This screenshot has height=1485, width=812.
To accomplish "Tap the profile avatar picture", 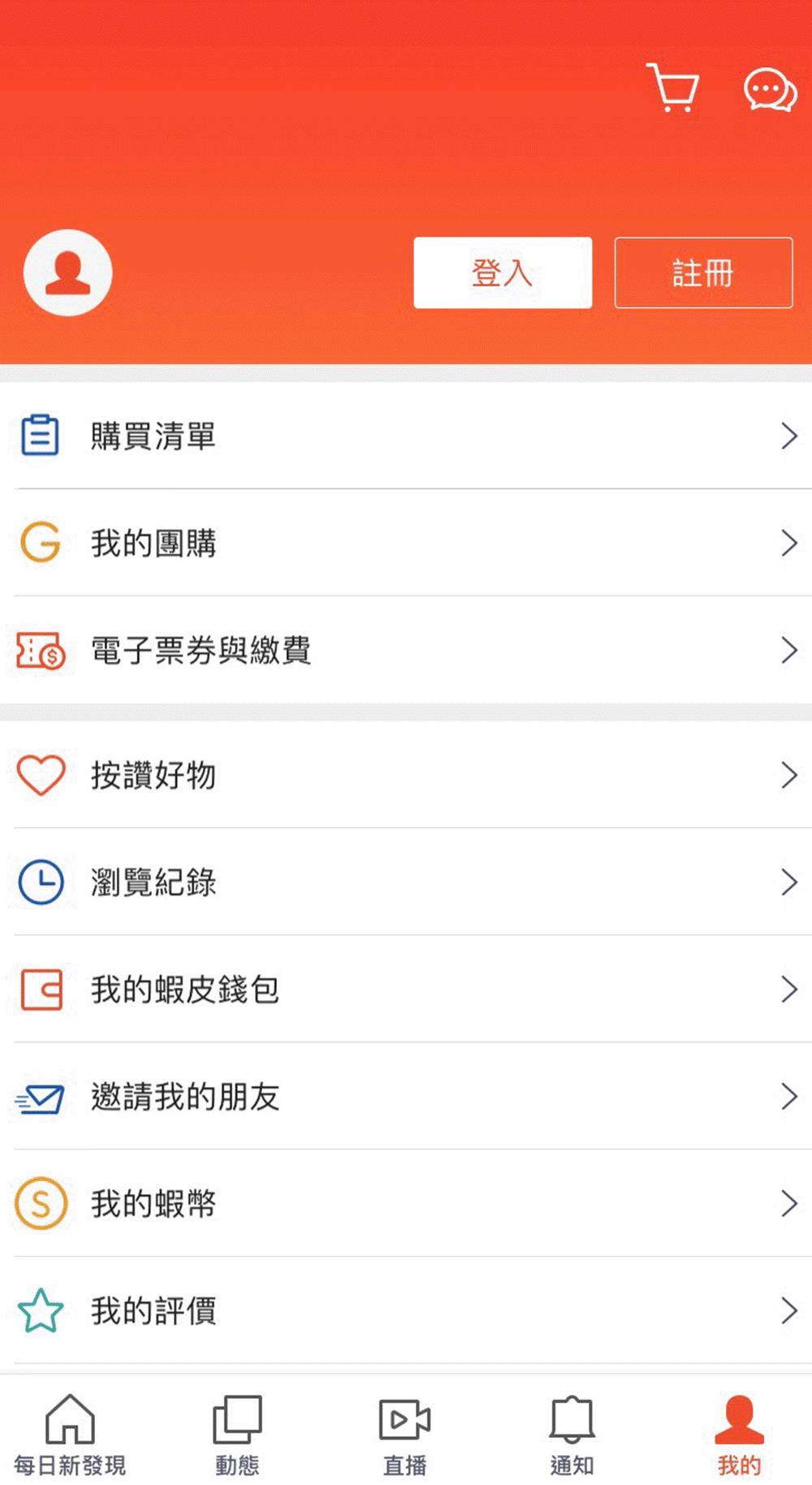I will pyautogui.click(x=67, y=271).
